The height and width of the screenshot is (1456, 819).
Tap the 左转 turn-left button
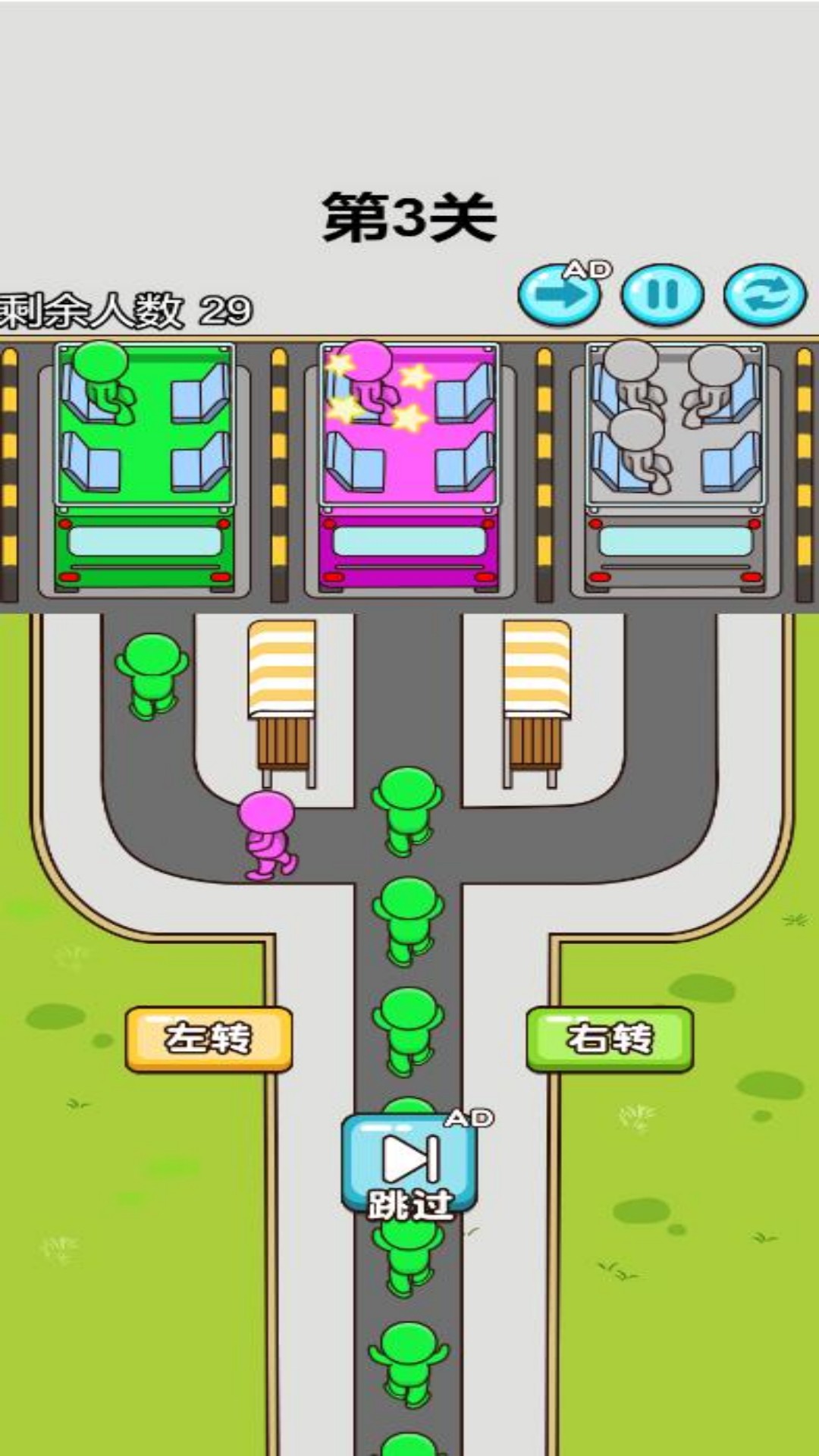click(209, 1039)
